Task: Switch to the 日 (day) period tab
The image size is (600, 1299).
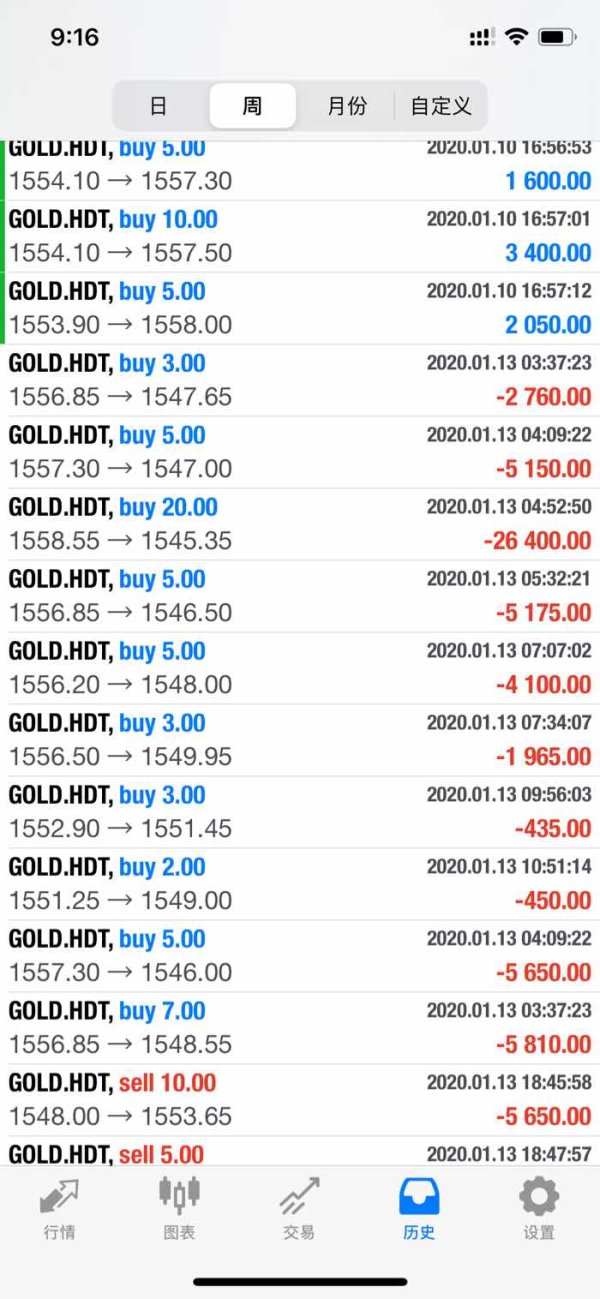Action: click(x=158, y=106)
